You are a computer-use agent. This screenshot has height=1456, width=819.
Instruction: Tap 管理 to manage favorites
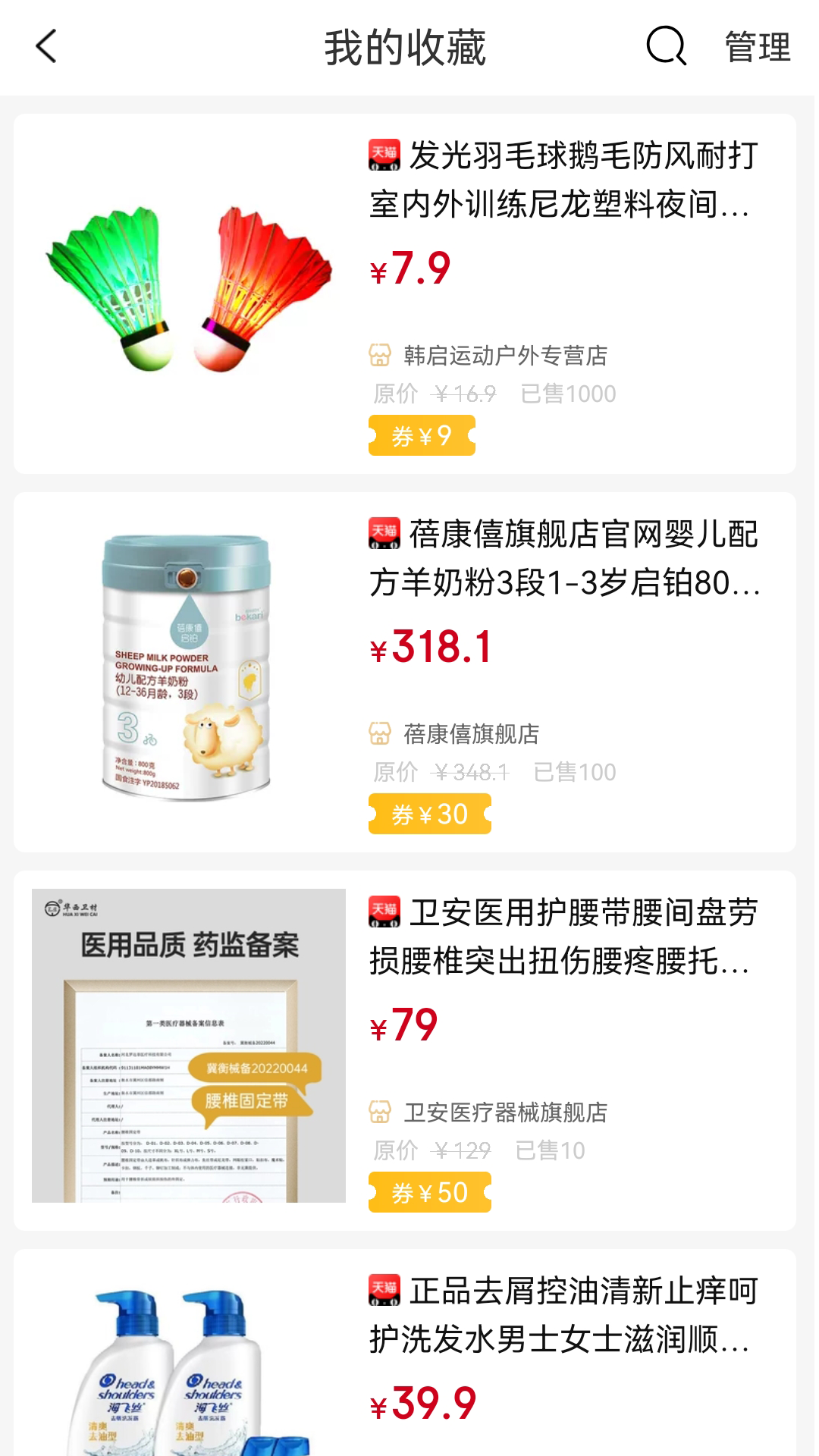click(x=756, y=48)
